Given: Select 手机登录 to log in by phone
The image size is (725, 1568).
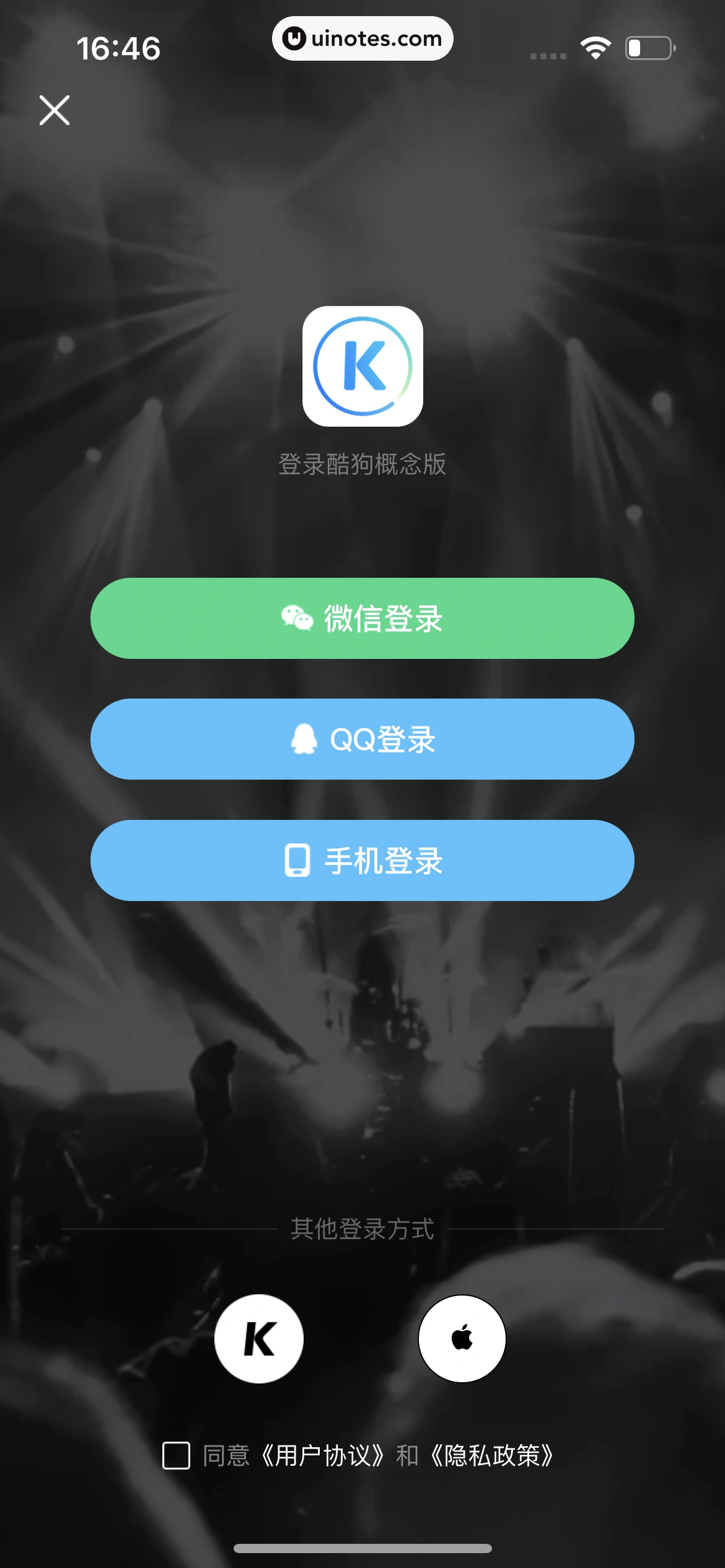Looking at the screenshot, I should pos(362,860).
